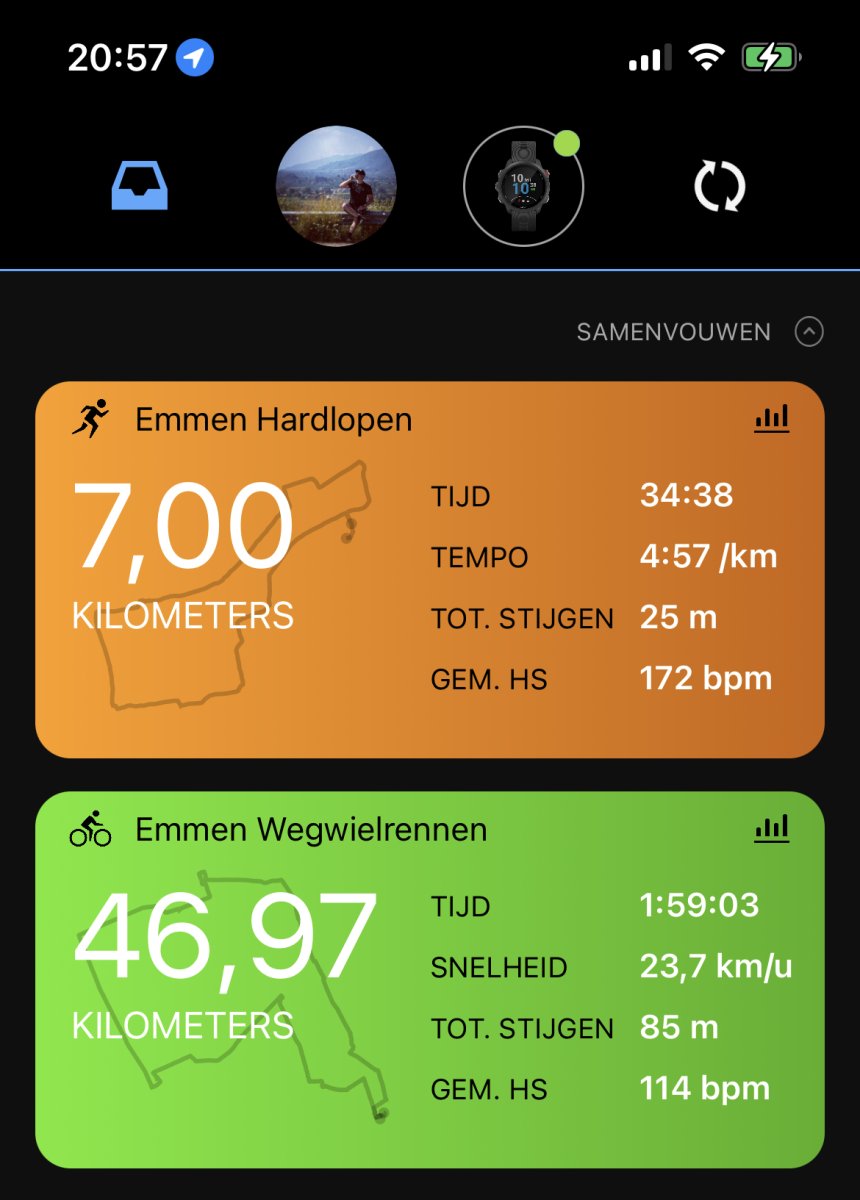Sync data with the refresh arrows
The image size is (860, 1200).
[x=719, y=187]
